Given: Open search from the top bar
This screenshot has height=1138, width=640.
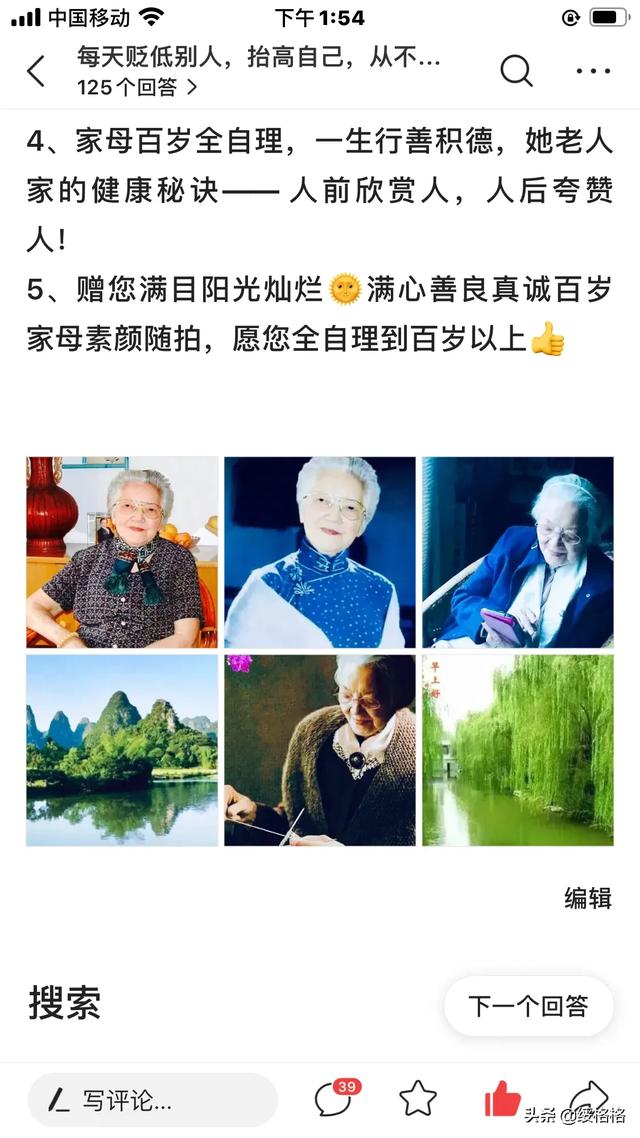Looking at the screenshot, I should click(x=516, y=71).
